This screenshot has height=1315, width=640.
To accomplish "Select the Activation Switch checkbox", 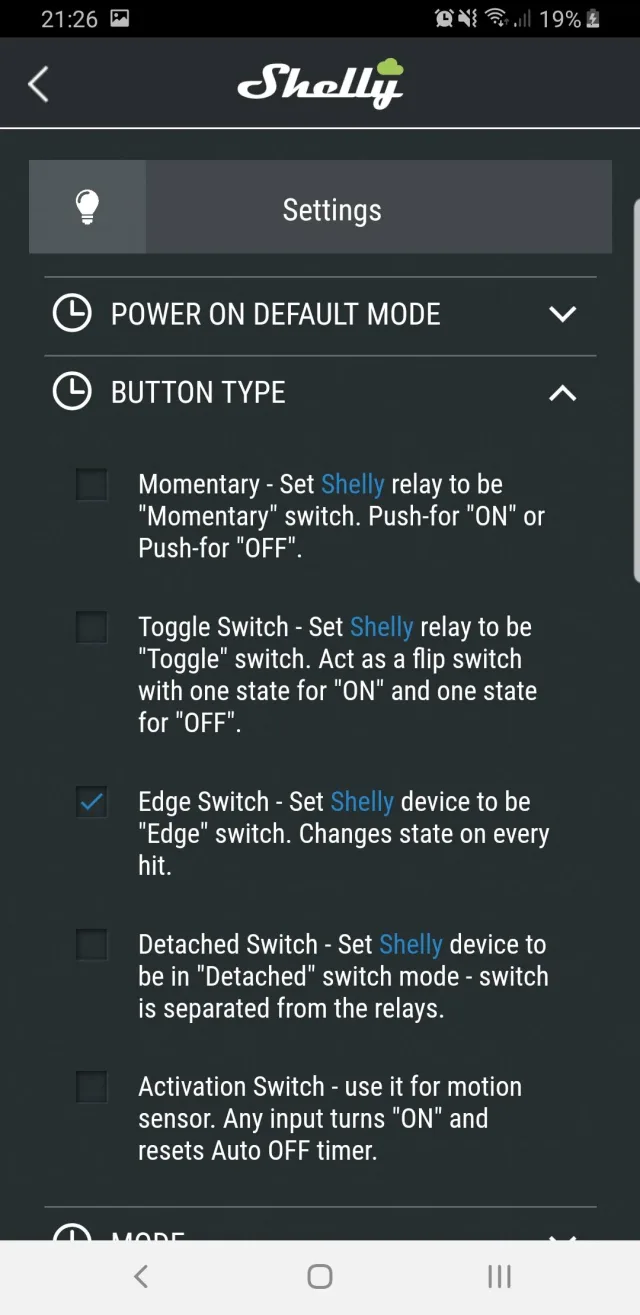I will 92,1087.
